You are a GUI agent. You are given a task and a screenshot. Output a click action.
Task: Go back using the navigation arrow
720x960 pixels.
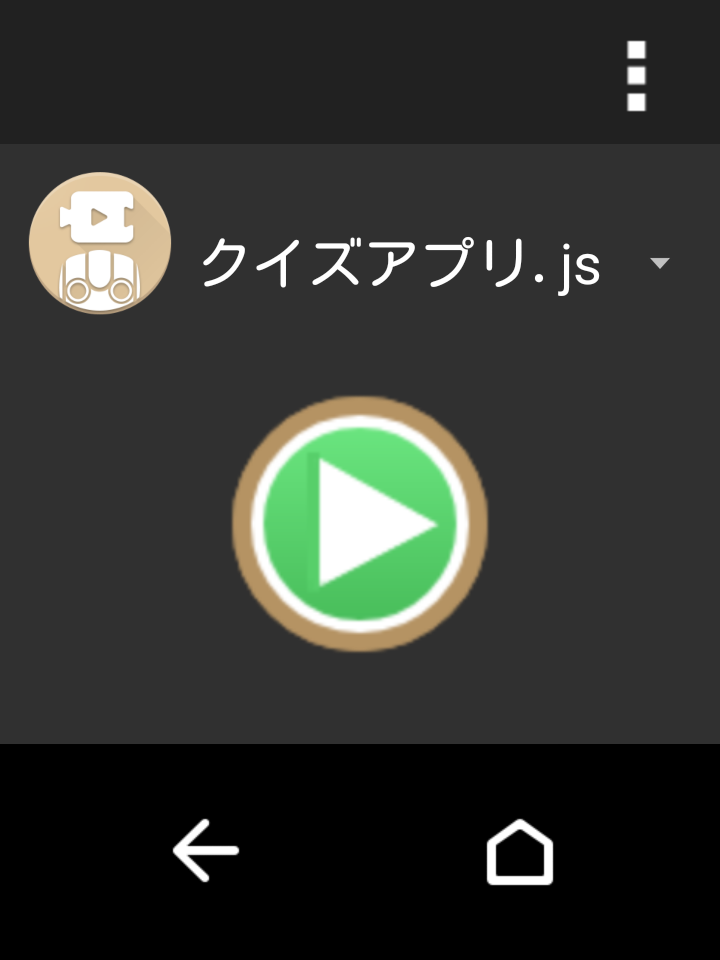click(206, 850)
